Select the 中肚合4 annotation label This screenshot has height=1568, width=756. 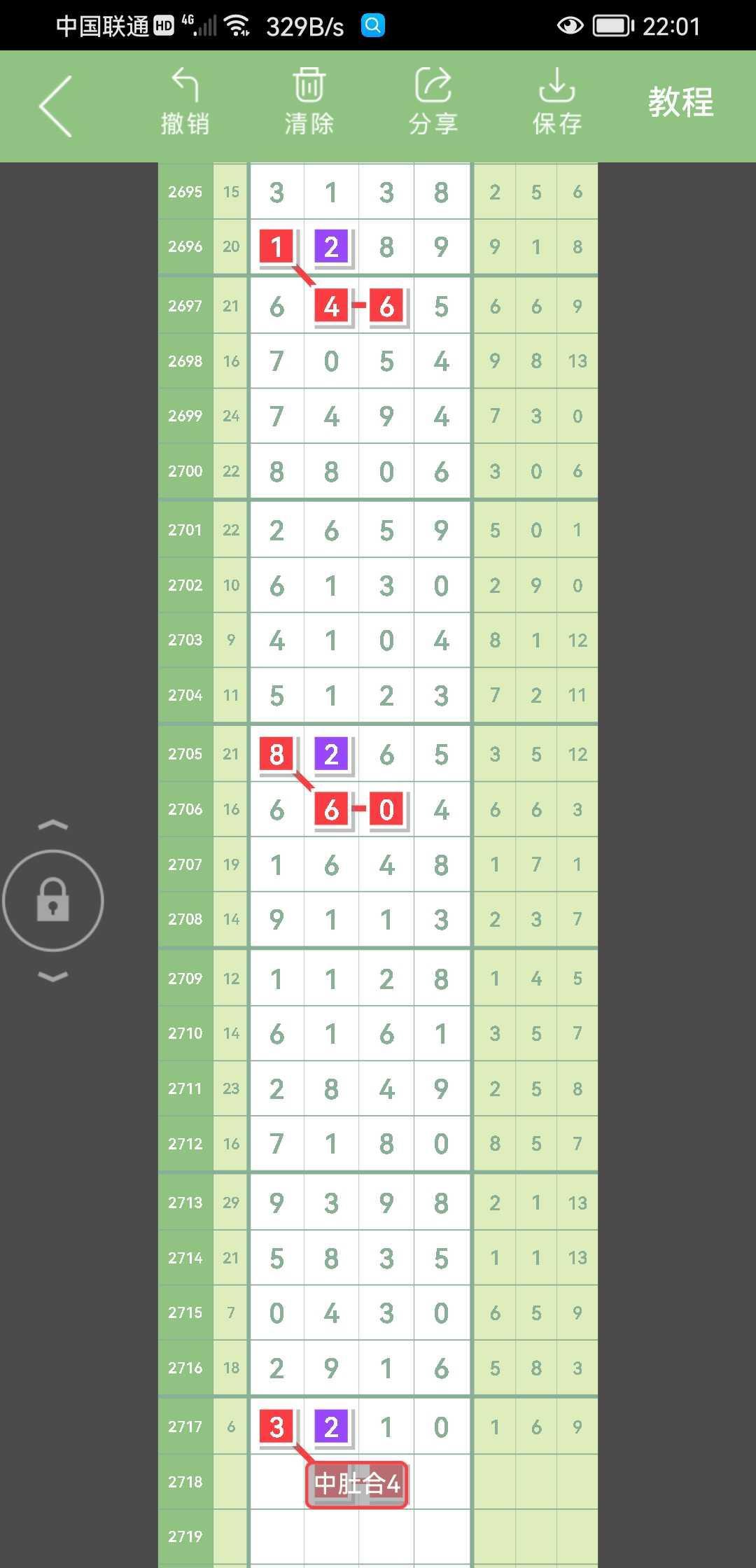tap(357, 1483)
